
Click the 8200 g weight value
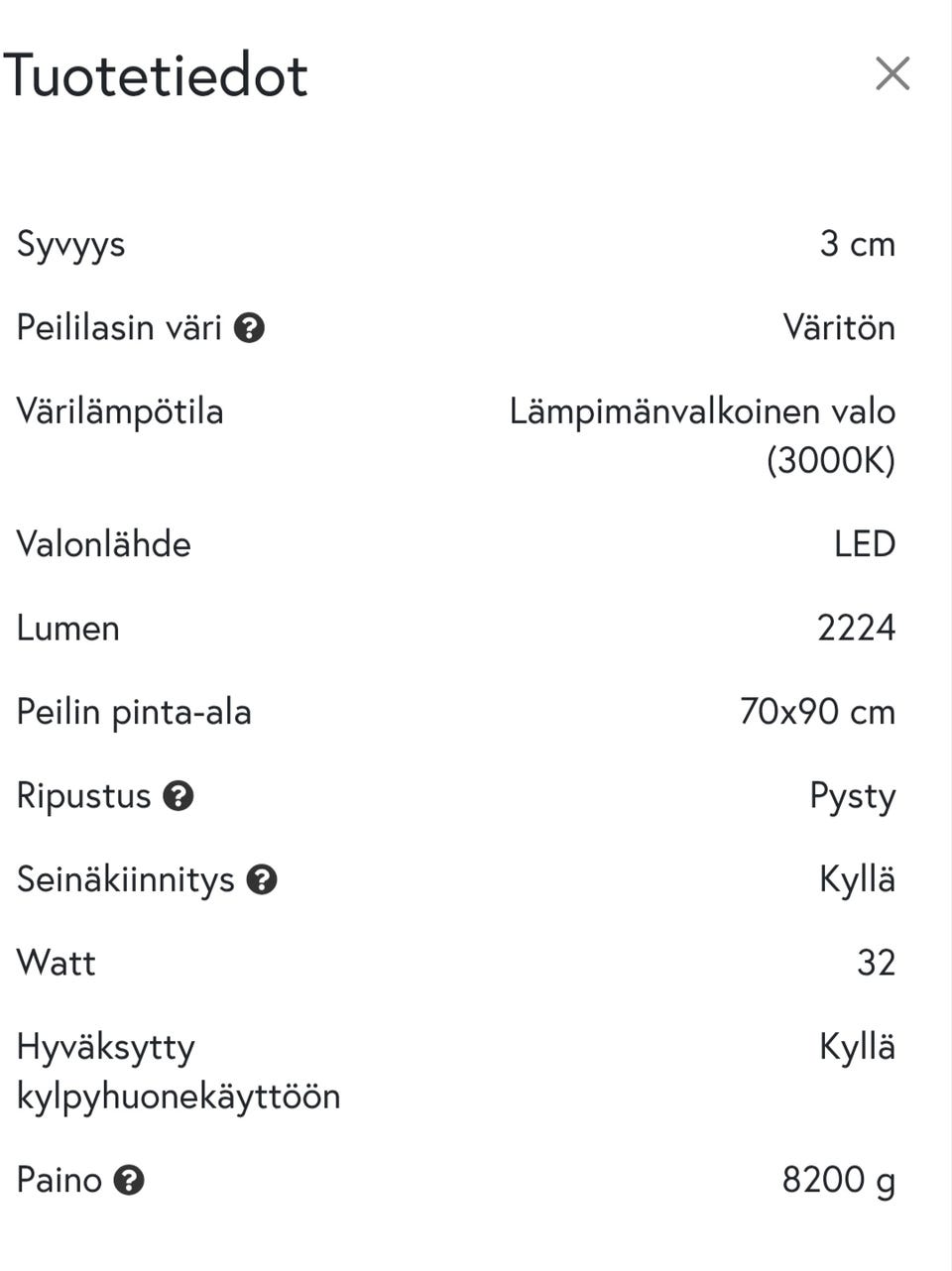pos(839,1180)
